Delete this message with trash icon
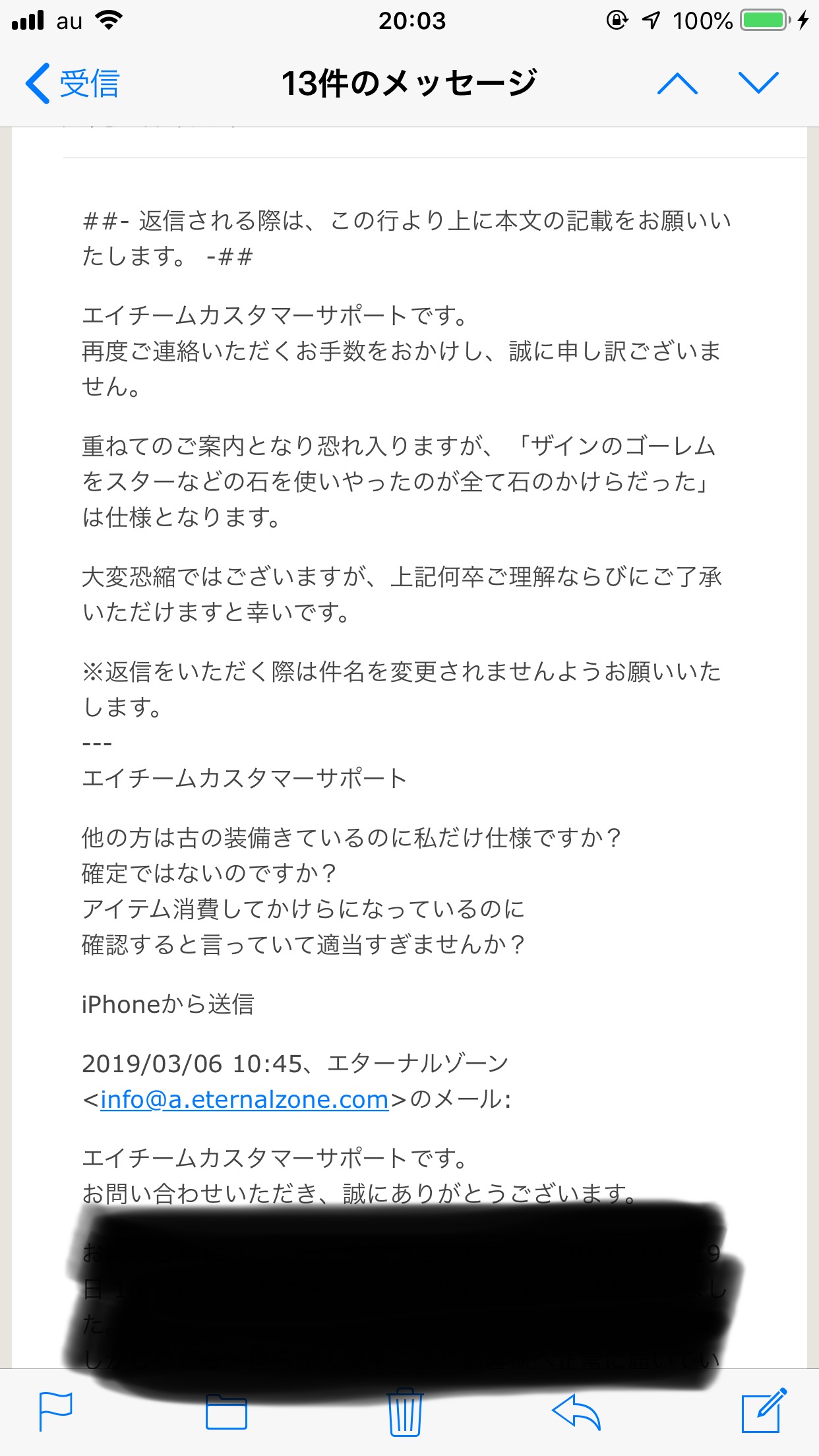 coord(405,1412)
